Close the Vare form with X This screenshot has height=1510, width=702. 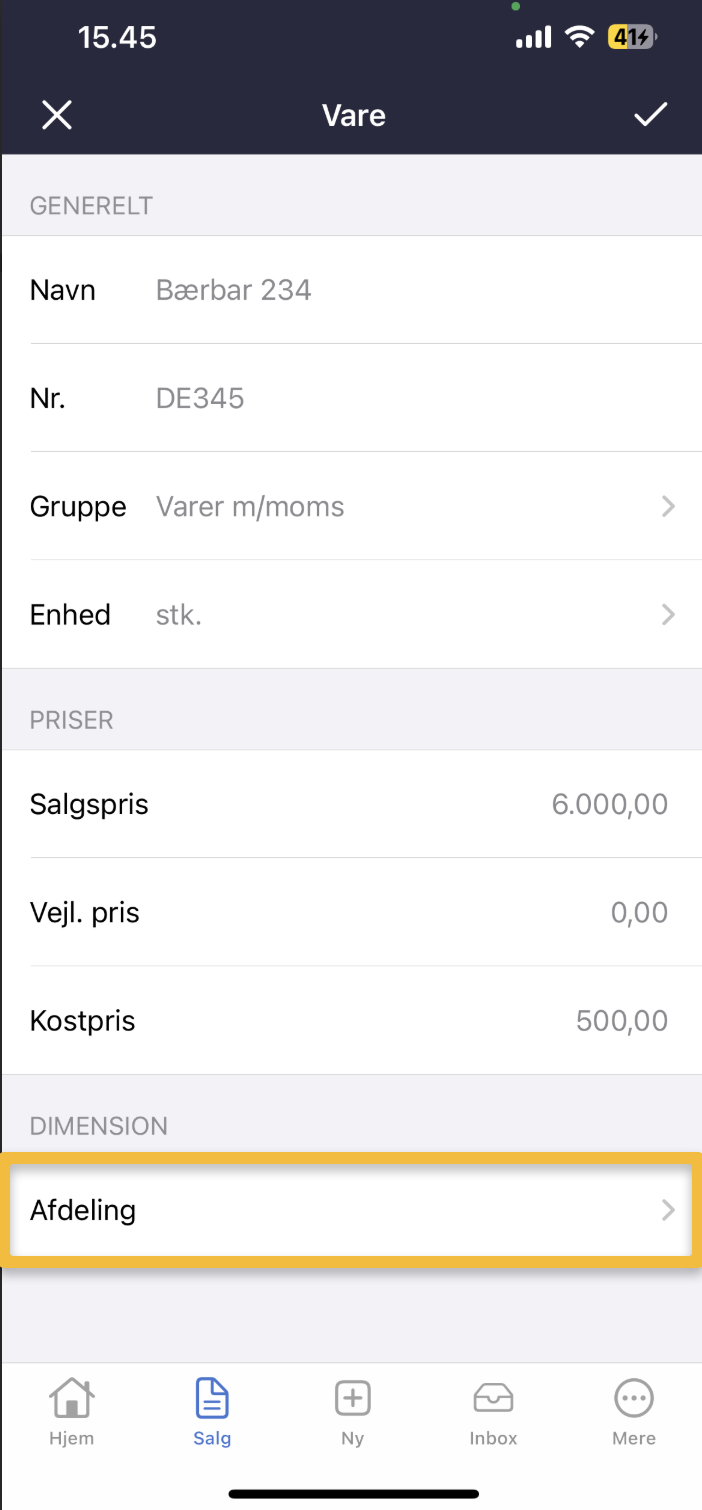pyautogui.click(x=57, y=115)
